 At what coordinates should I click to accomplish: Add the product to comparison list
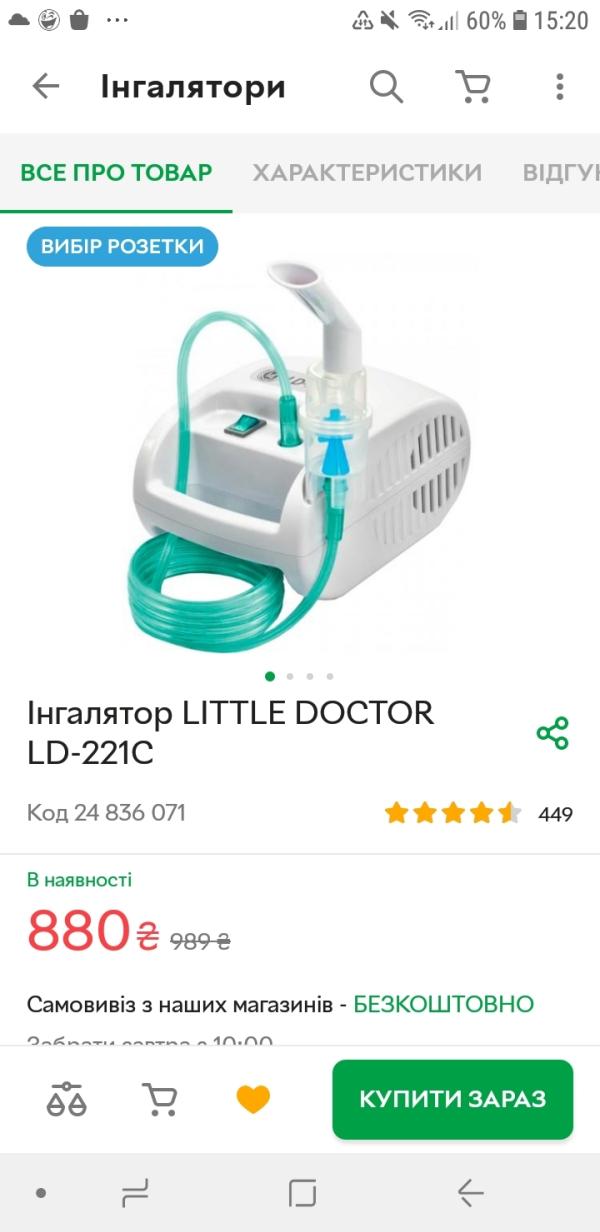pyautogui.click(x=67, y=1099)
